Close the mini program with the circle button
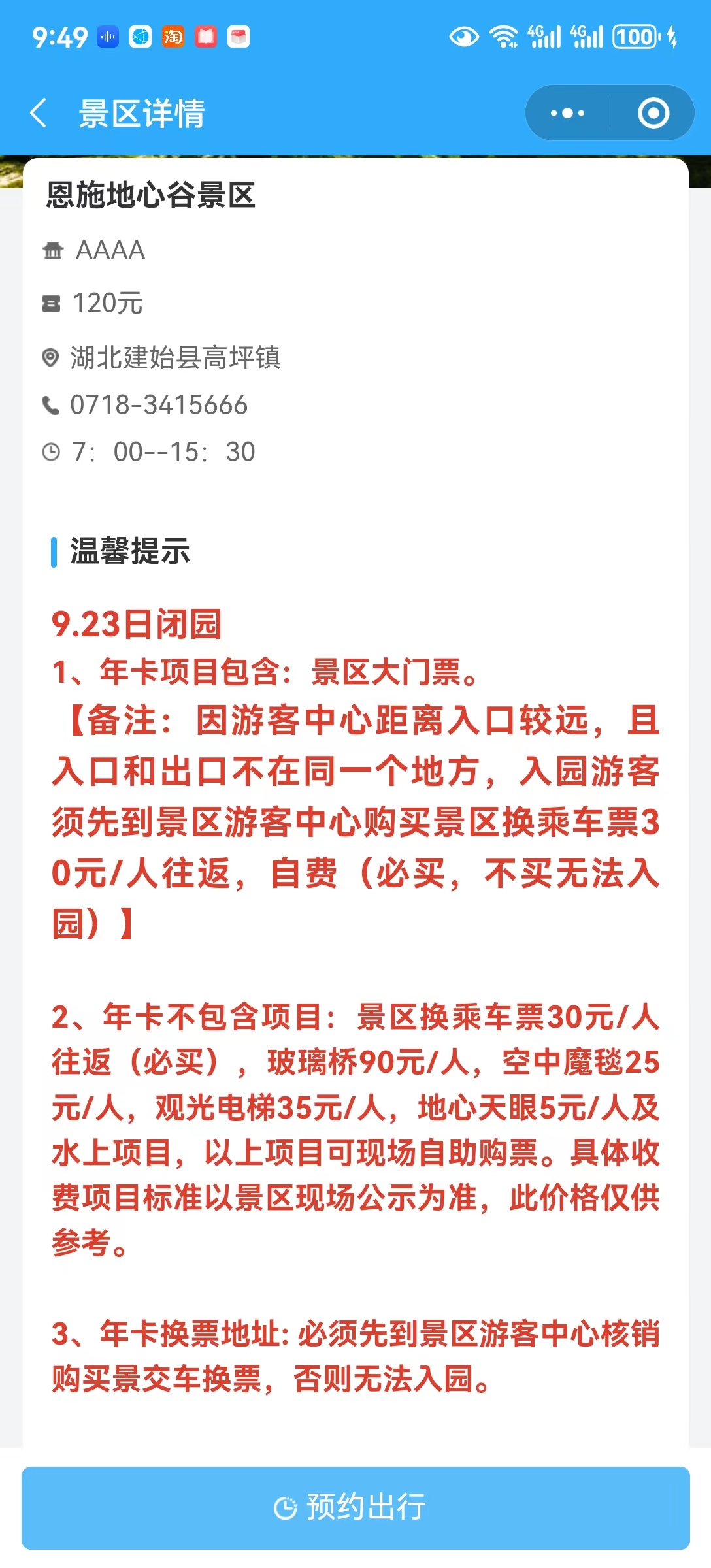 [653, 113]
